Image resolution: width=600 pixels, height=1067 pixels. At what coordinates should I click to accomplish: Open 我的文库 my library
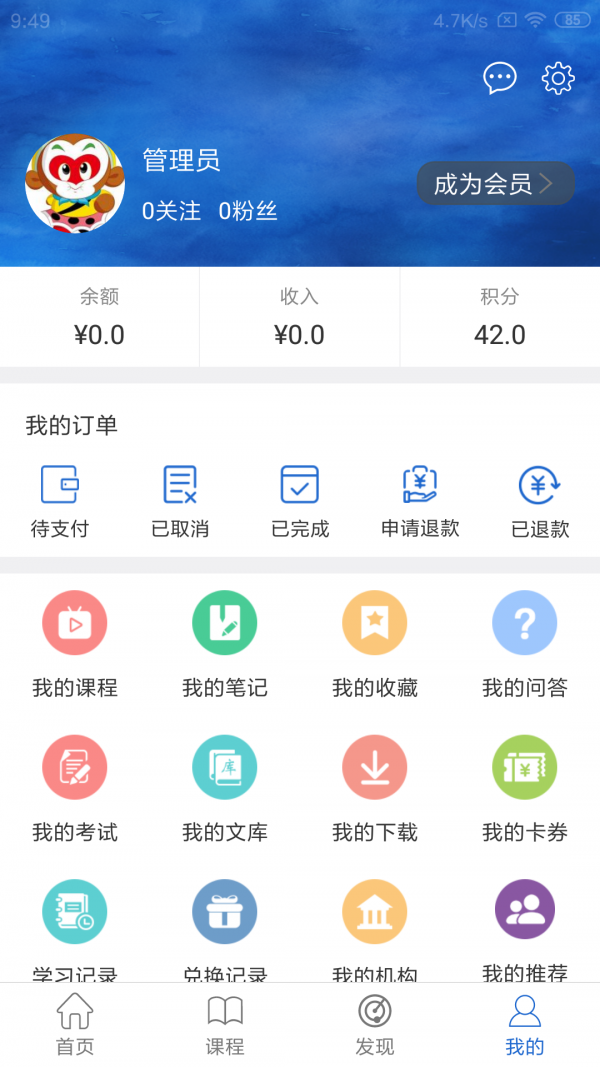click(x=225, y=787)
